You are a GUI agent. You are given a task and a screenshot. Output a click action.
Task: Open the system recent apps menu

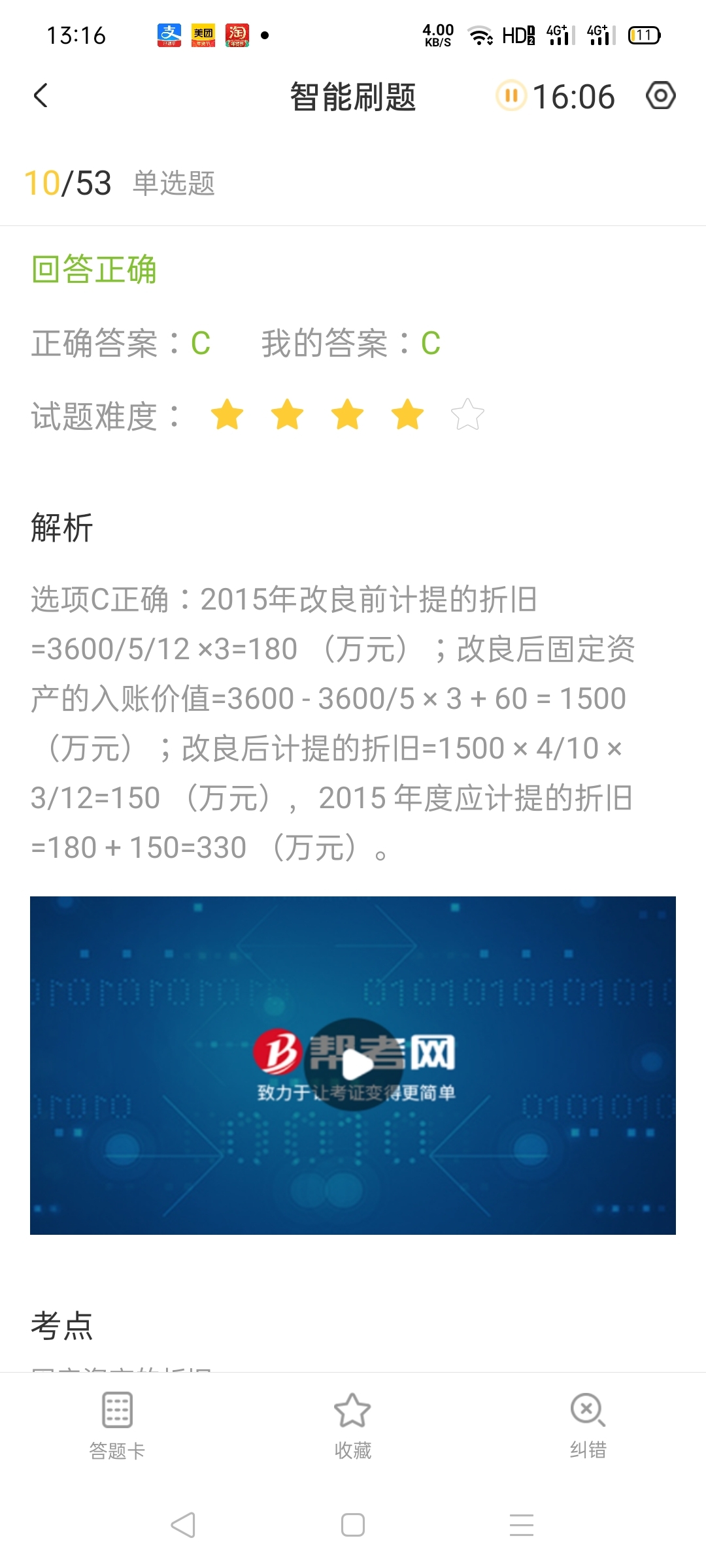pyautogui.click(x=522, y=1525)
